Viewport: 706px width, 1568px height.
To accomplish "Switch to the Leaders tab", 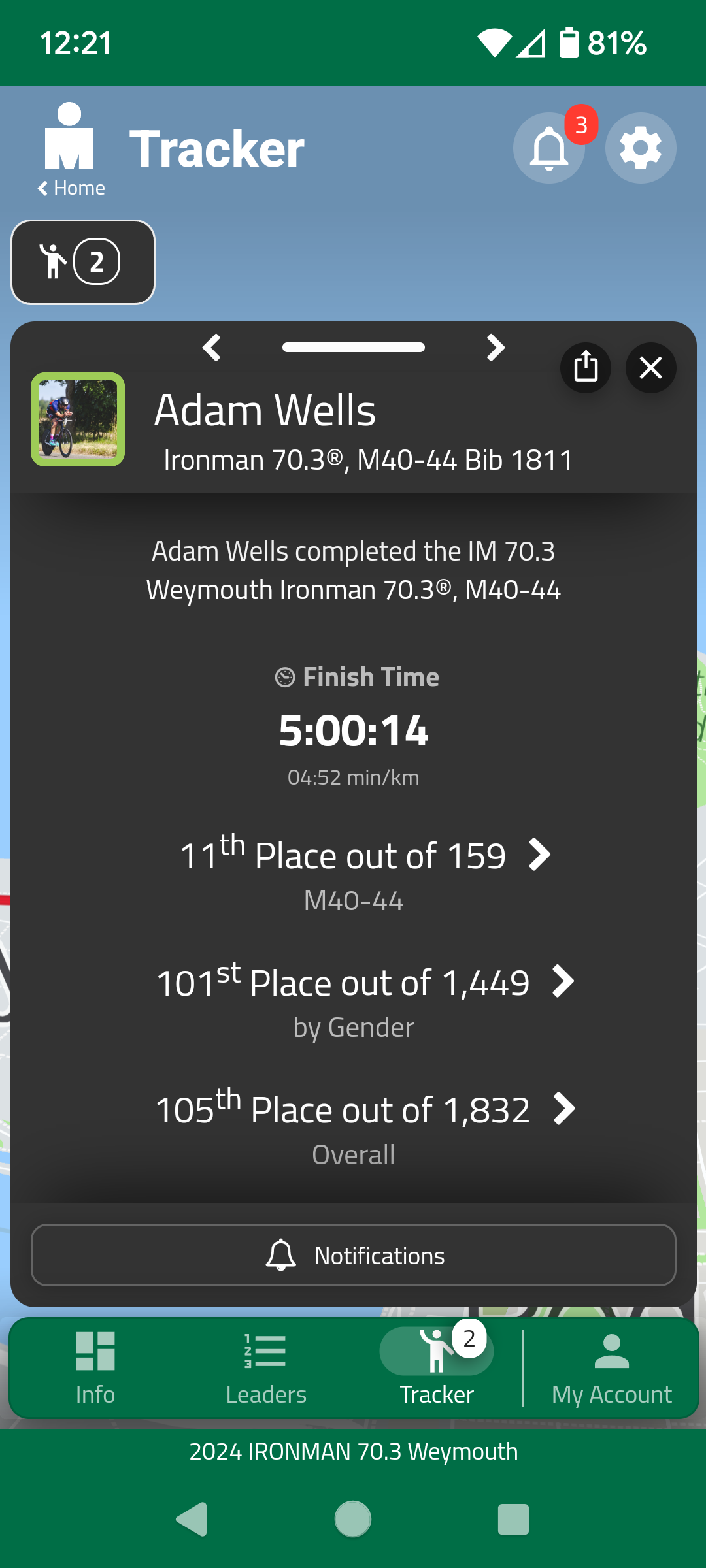I will (x=266, y=1367).
